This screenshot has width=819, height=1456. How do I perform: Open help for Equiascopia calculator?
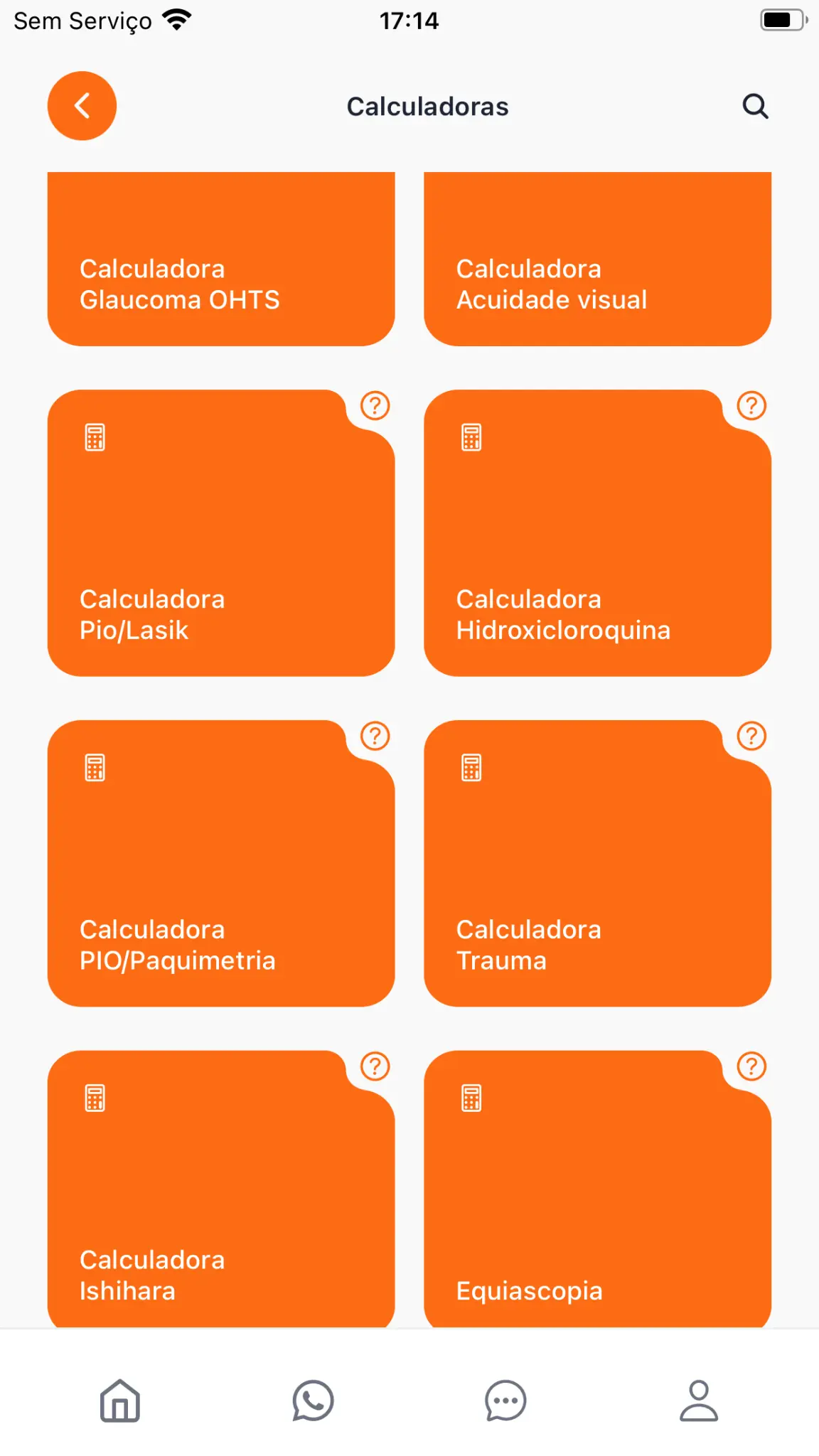[751, 1067]
